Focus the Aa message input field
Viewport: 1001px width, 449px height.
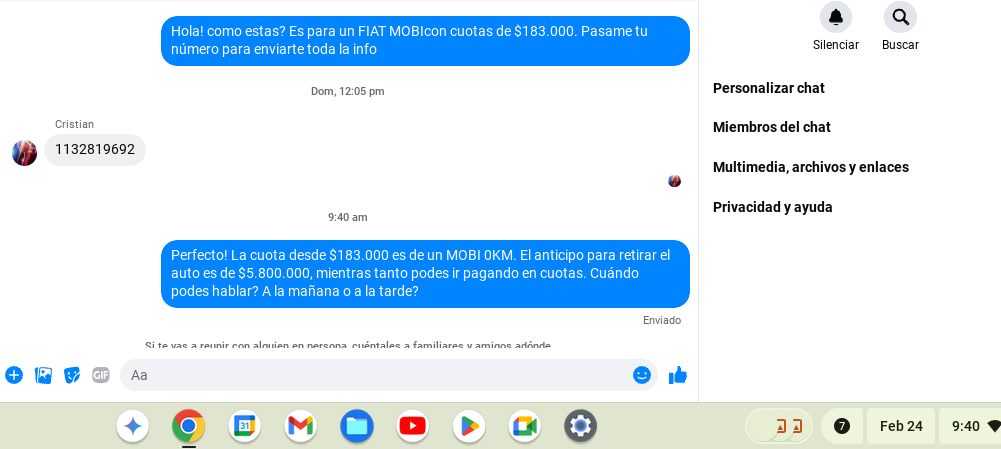point(380,375)
